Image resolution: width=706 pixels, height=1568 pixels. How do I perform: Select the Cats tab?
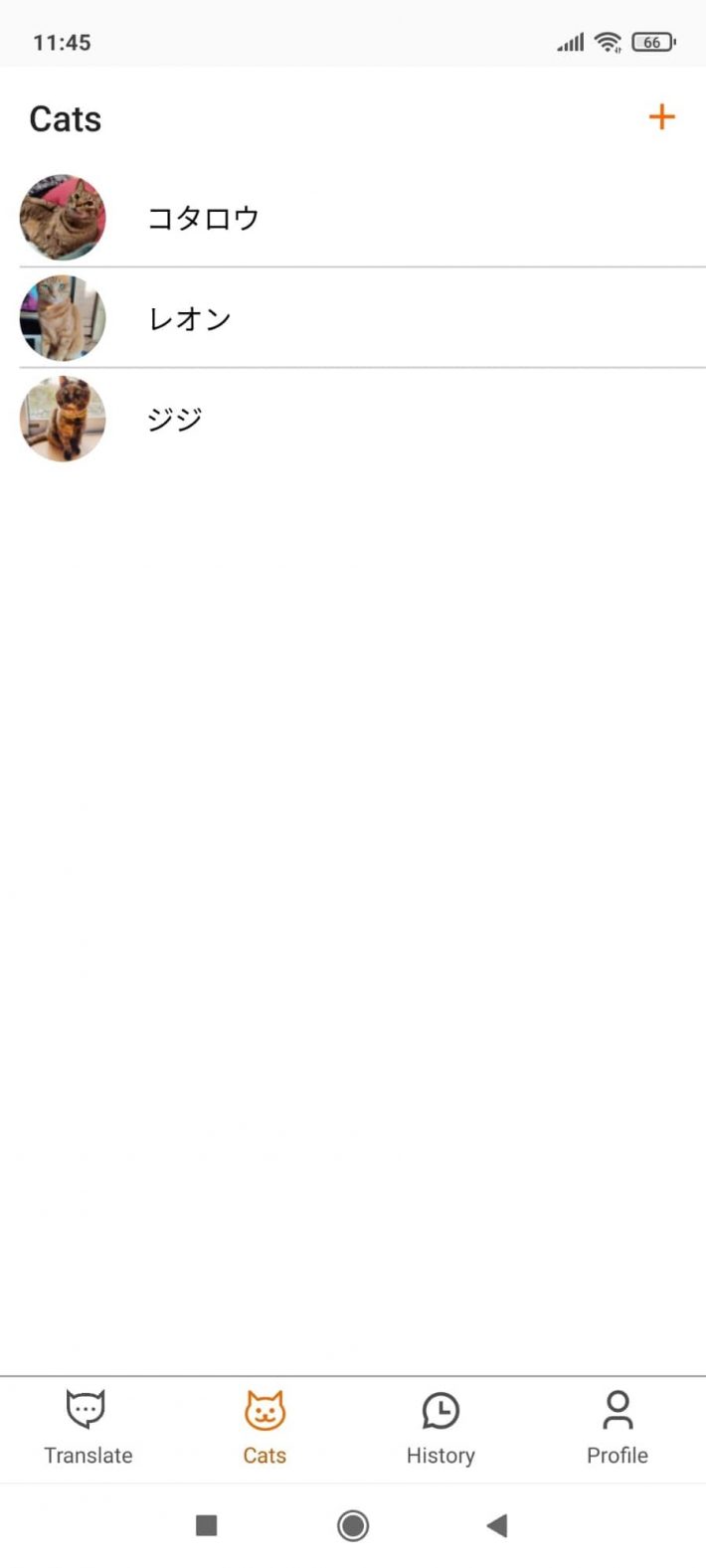coord(265,1428)
